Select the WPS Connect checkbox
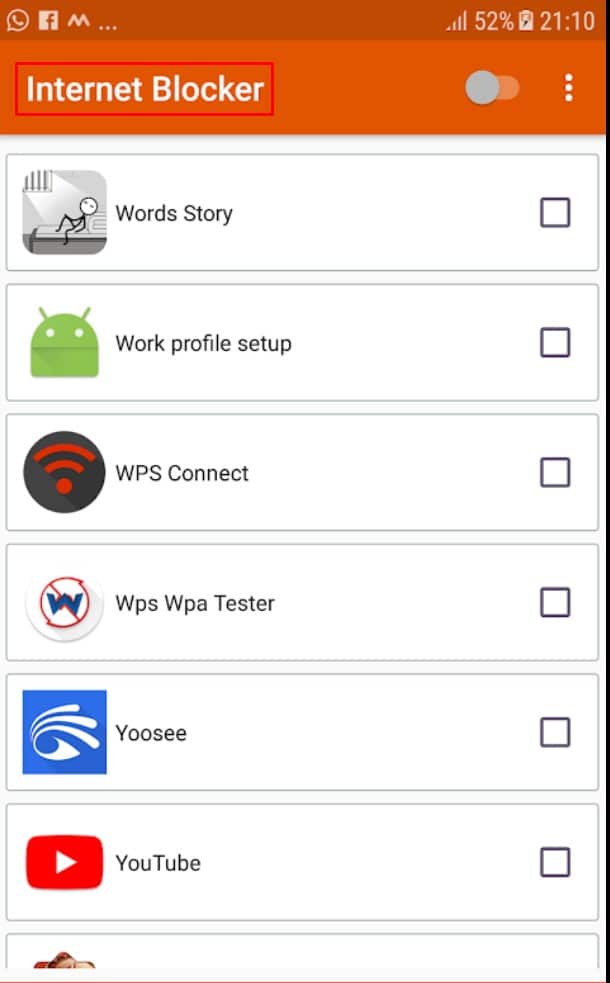 (555, 472)
